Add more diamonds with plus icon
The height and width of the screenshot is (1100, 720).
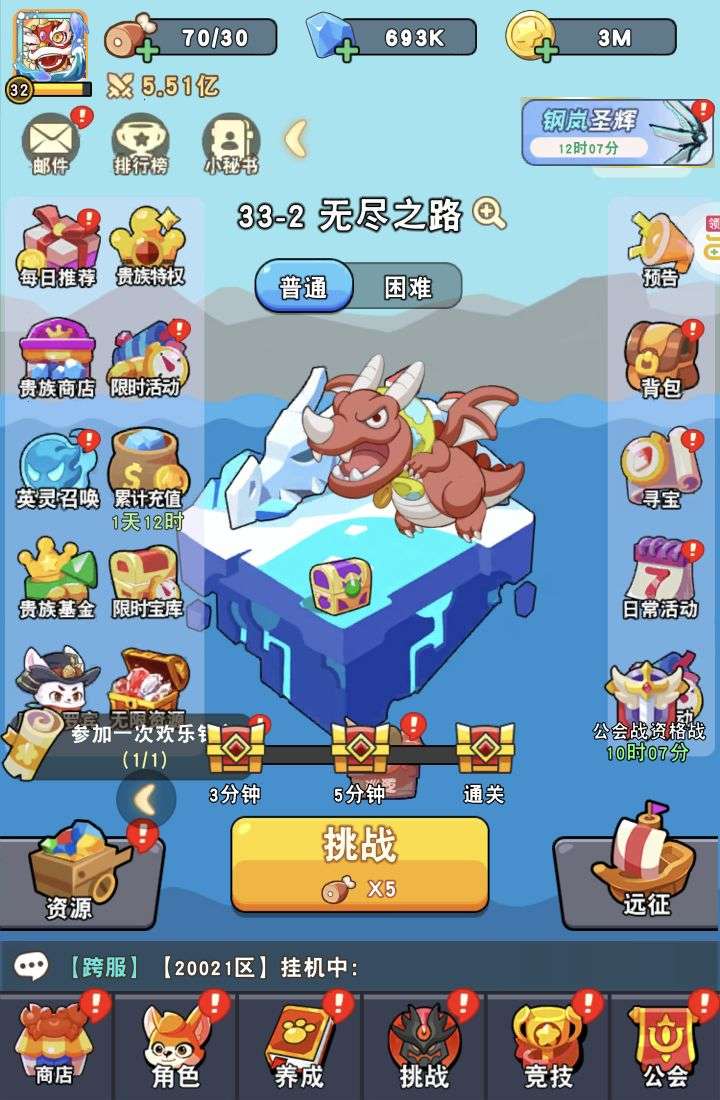pos(347,49)
